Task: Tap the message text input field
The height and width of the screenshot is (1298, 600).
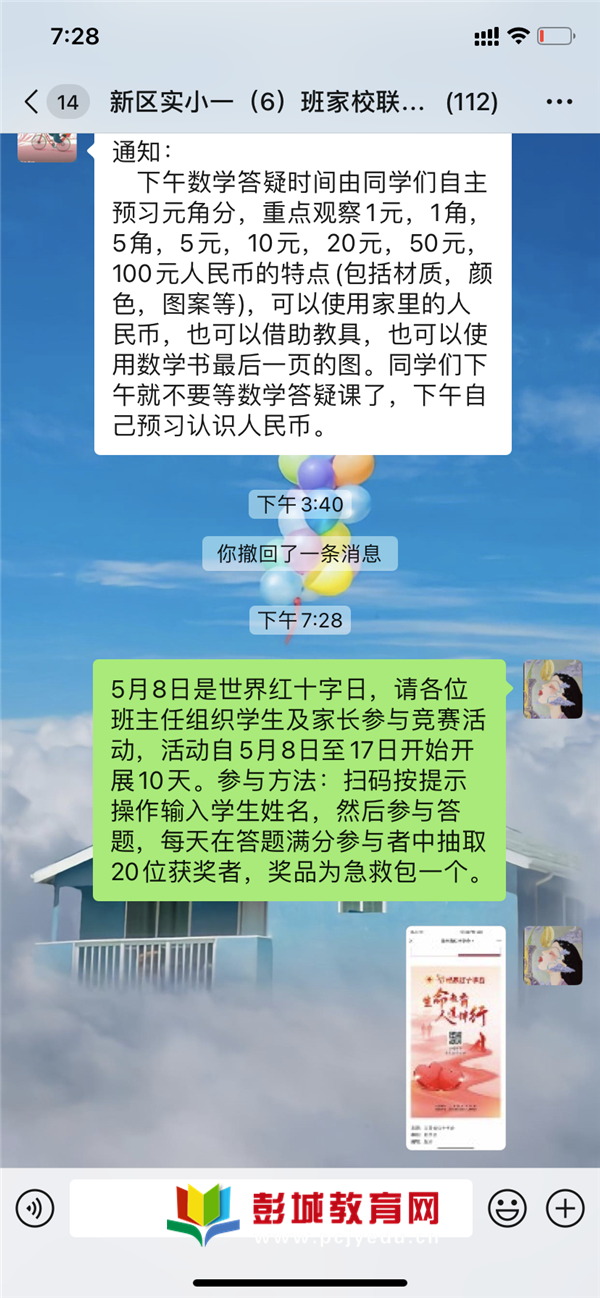Action: (x=270, y=1208)
